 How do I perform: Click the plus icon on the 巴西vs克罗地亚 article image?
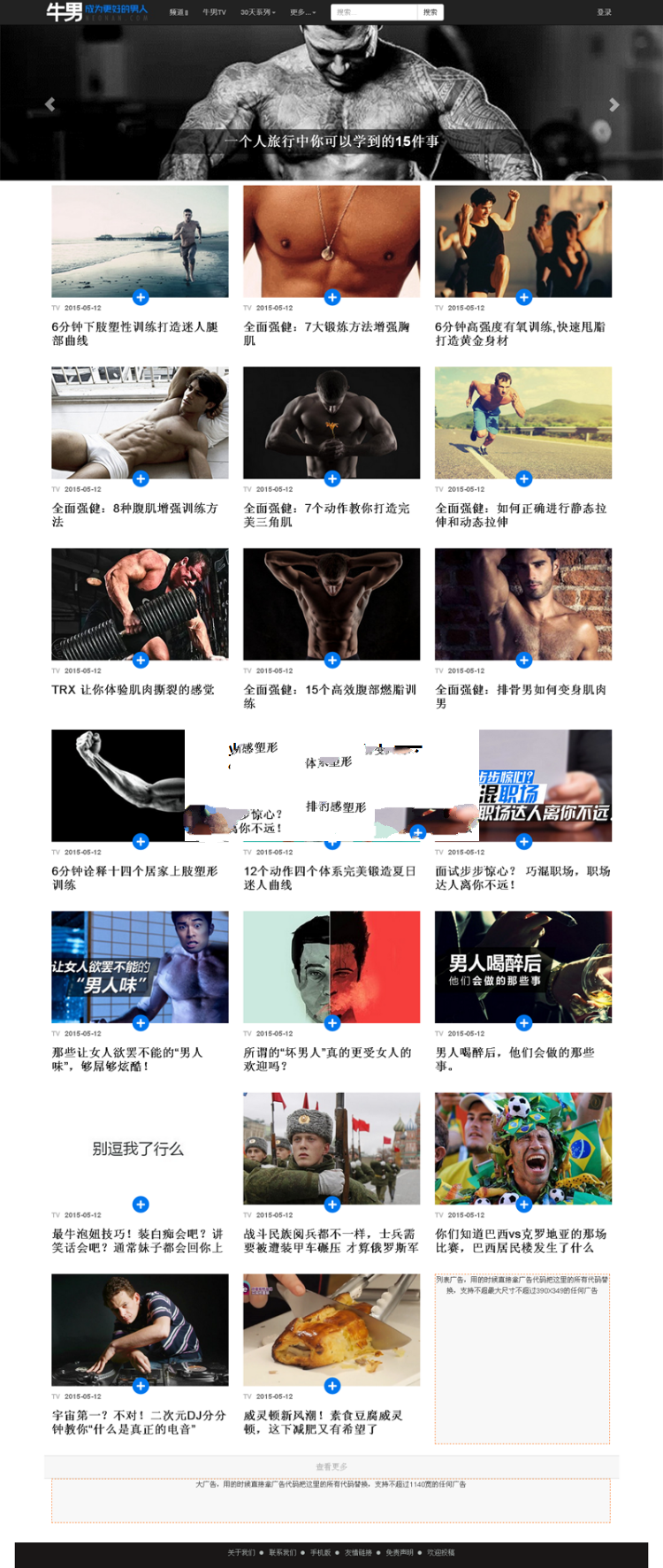click(x=523, y=1204)
